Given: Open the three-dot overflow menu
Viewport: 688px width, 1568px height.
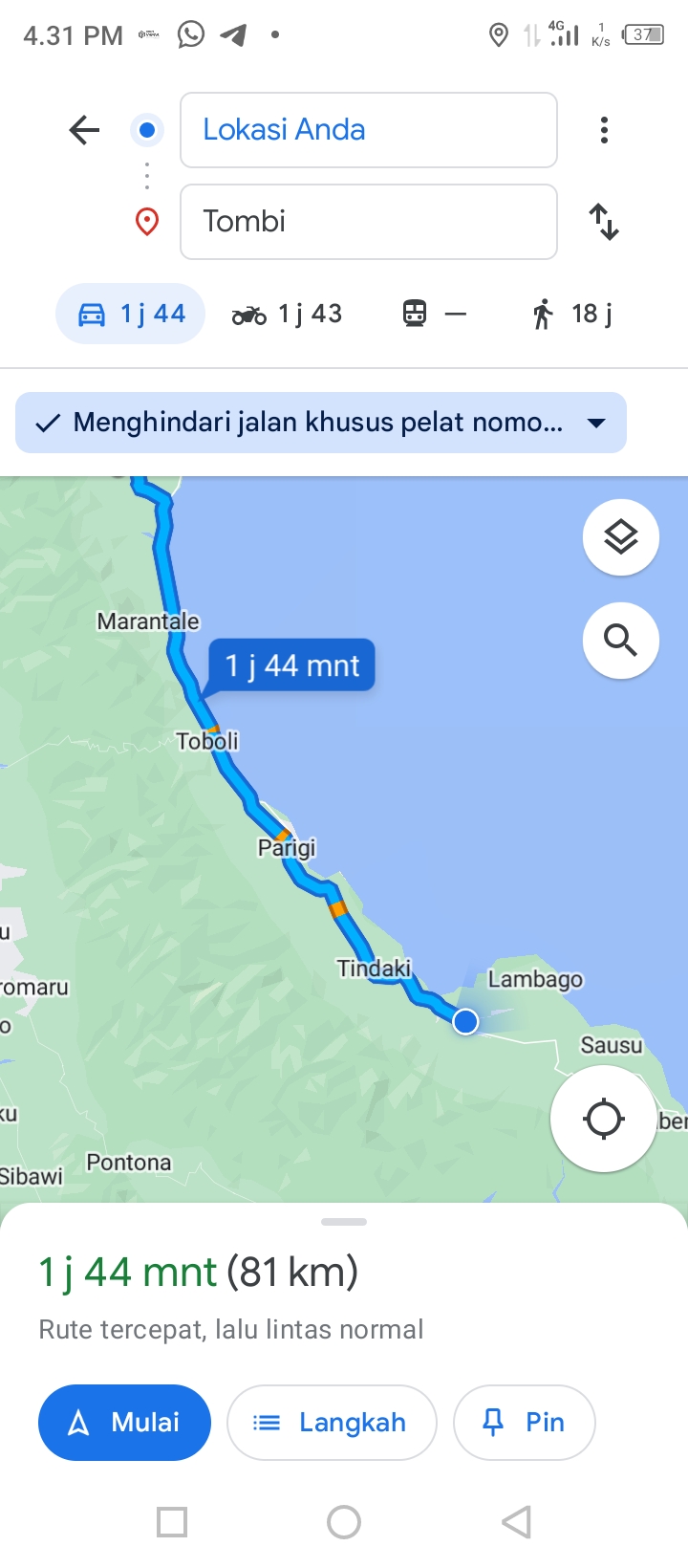Looking at the screenshot, I should tap(604, 130).
